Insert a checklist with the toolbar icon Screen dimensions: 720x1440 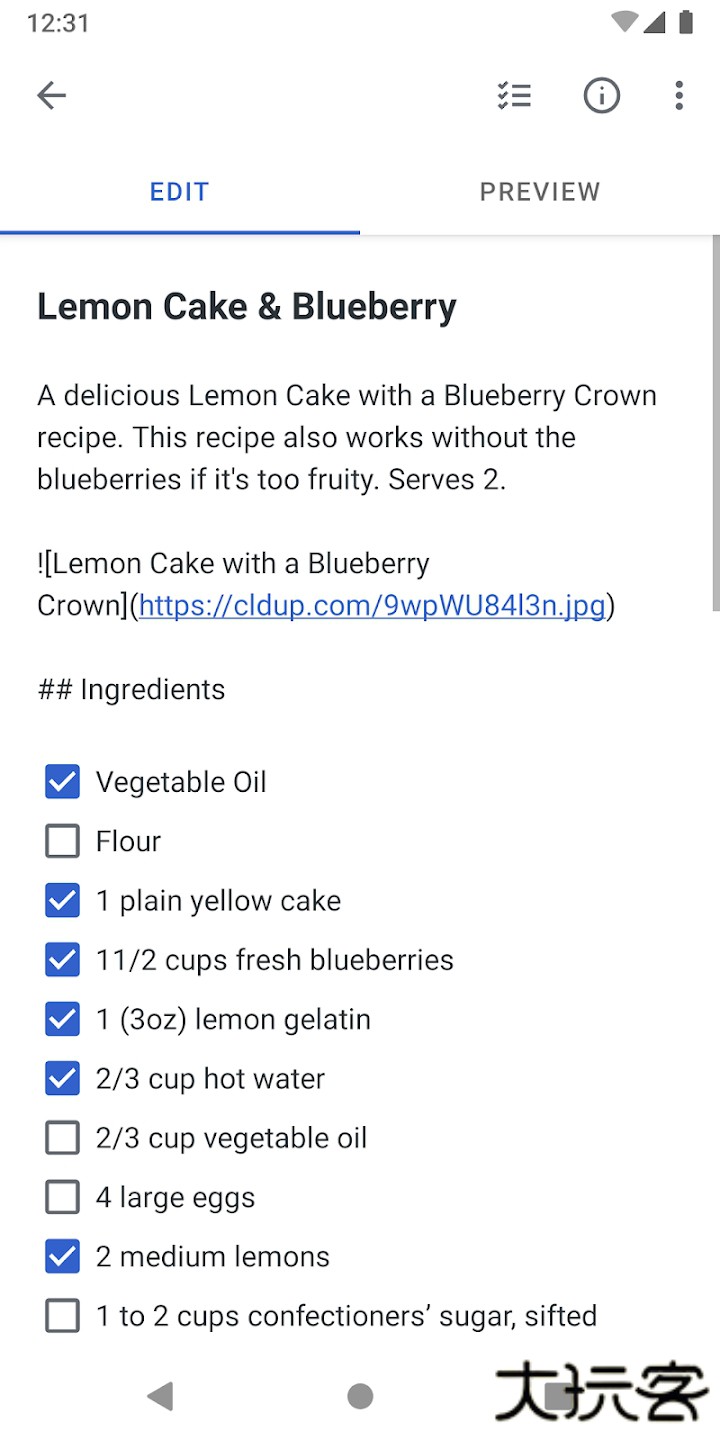click(x=514, y=96)
